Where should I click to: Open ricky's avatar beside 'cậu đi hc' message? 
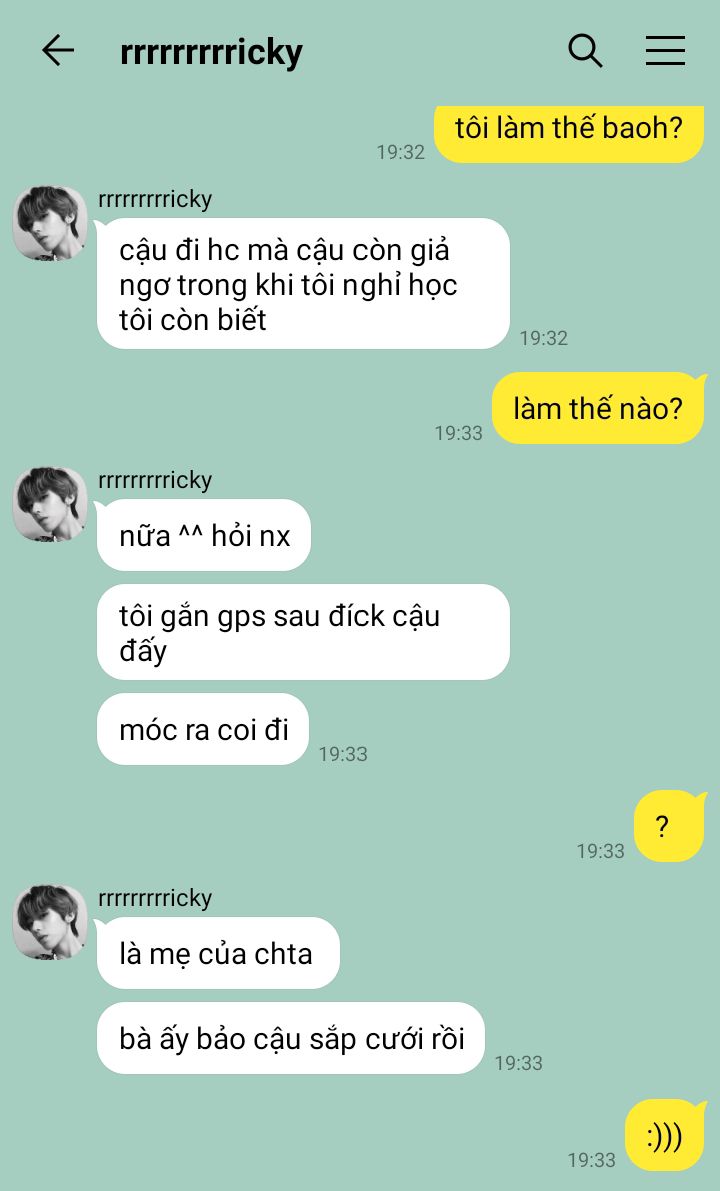(50, 223)
